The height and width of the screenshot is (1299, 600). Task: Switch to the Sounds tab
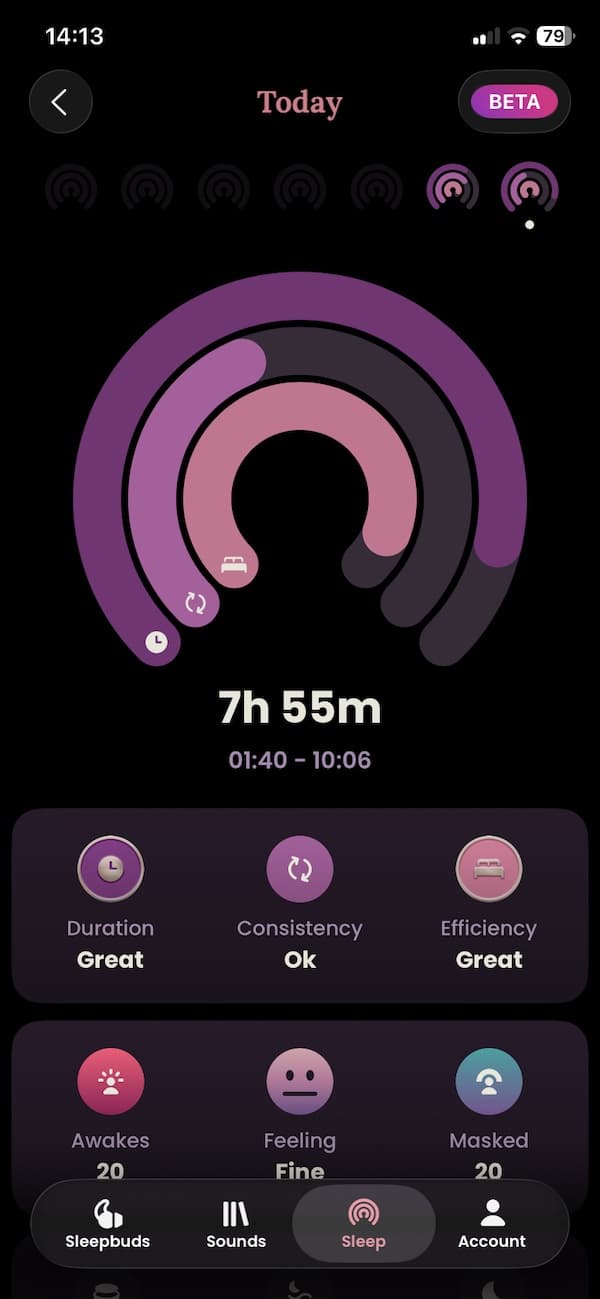236,1225
